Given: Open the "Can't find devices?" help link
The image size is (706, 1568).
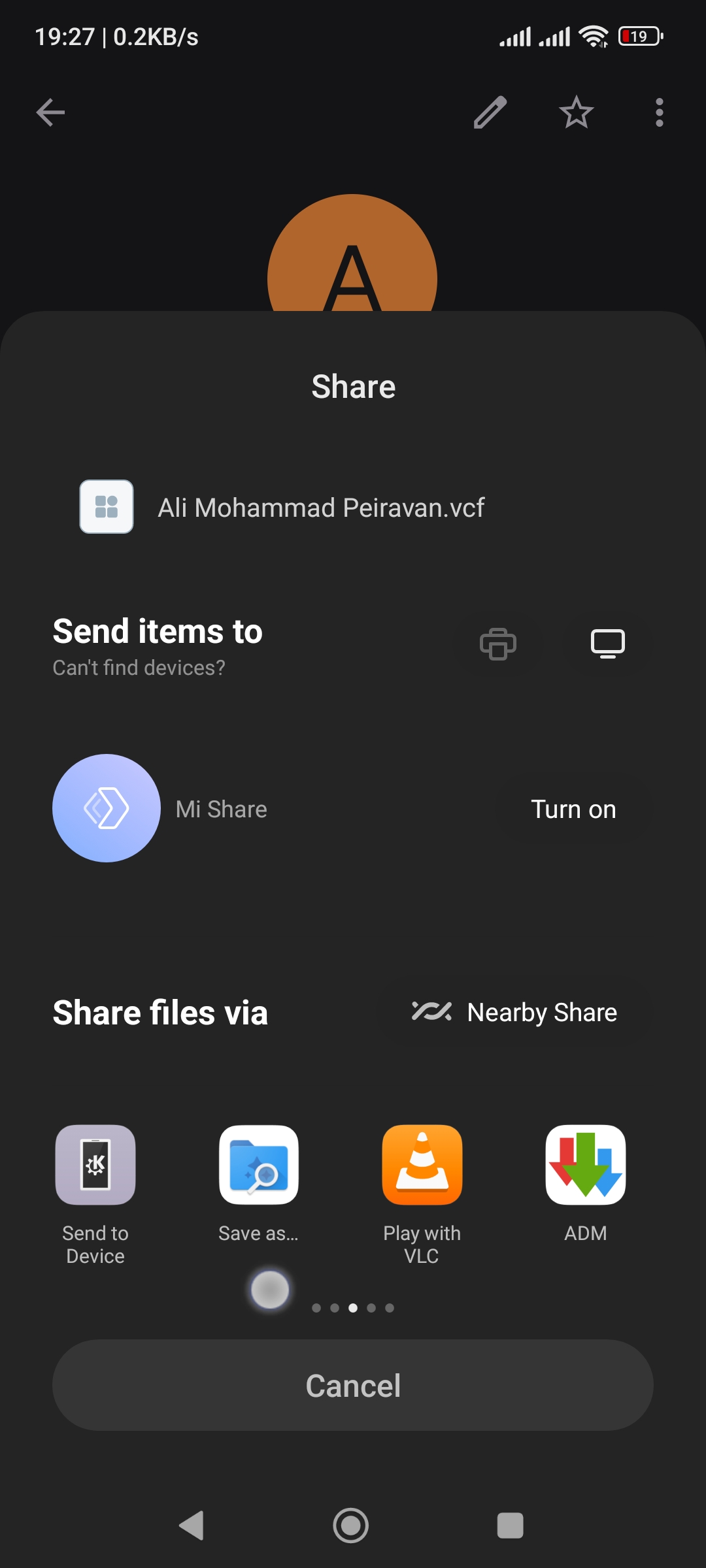Looking at the screenshot, I should (139, 668).
